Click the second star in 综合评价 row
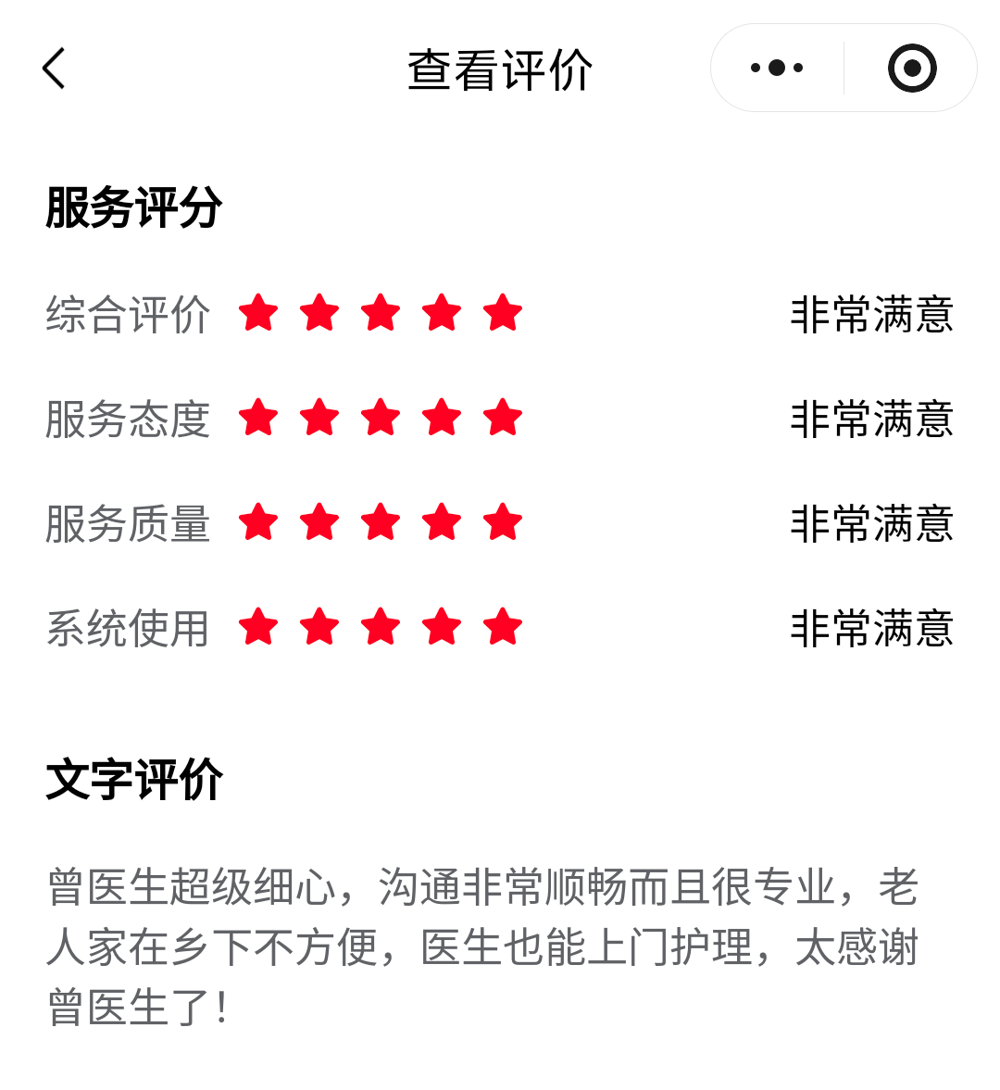This screenshot has height=1090, width=1000. tap(320, 314)
